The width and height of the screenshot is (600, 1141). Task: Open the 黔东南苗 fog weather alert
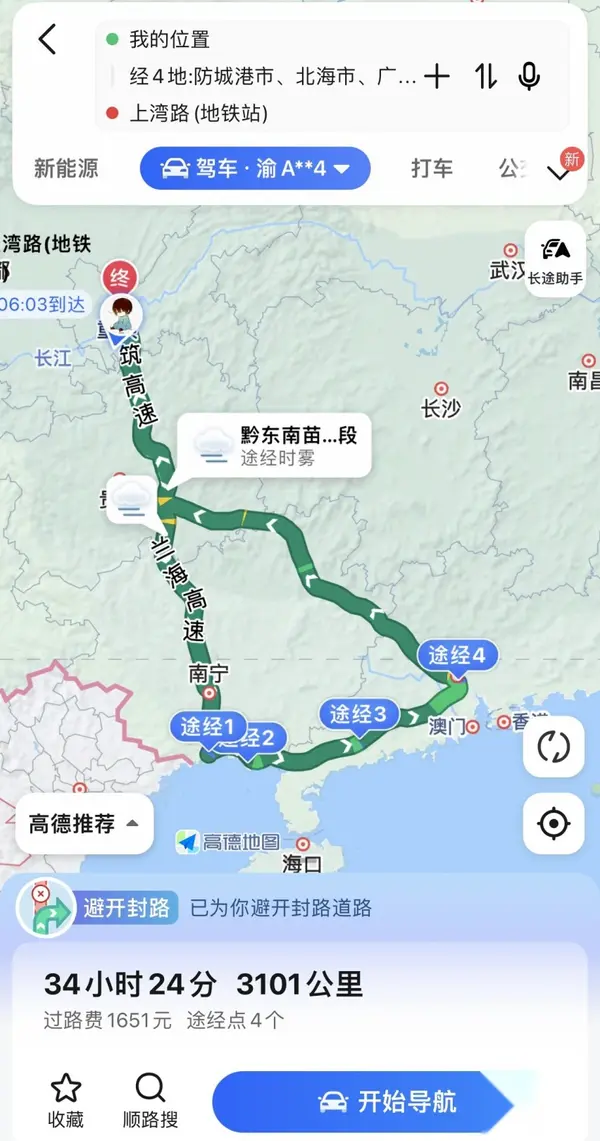[274, 446]
